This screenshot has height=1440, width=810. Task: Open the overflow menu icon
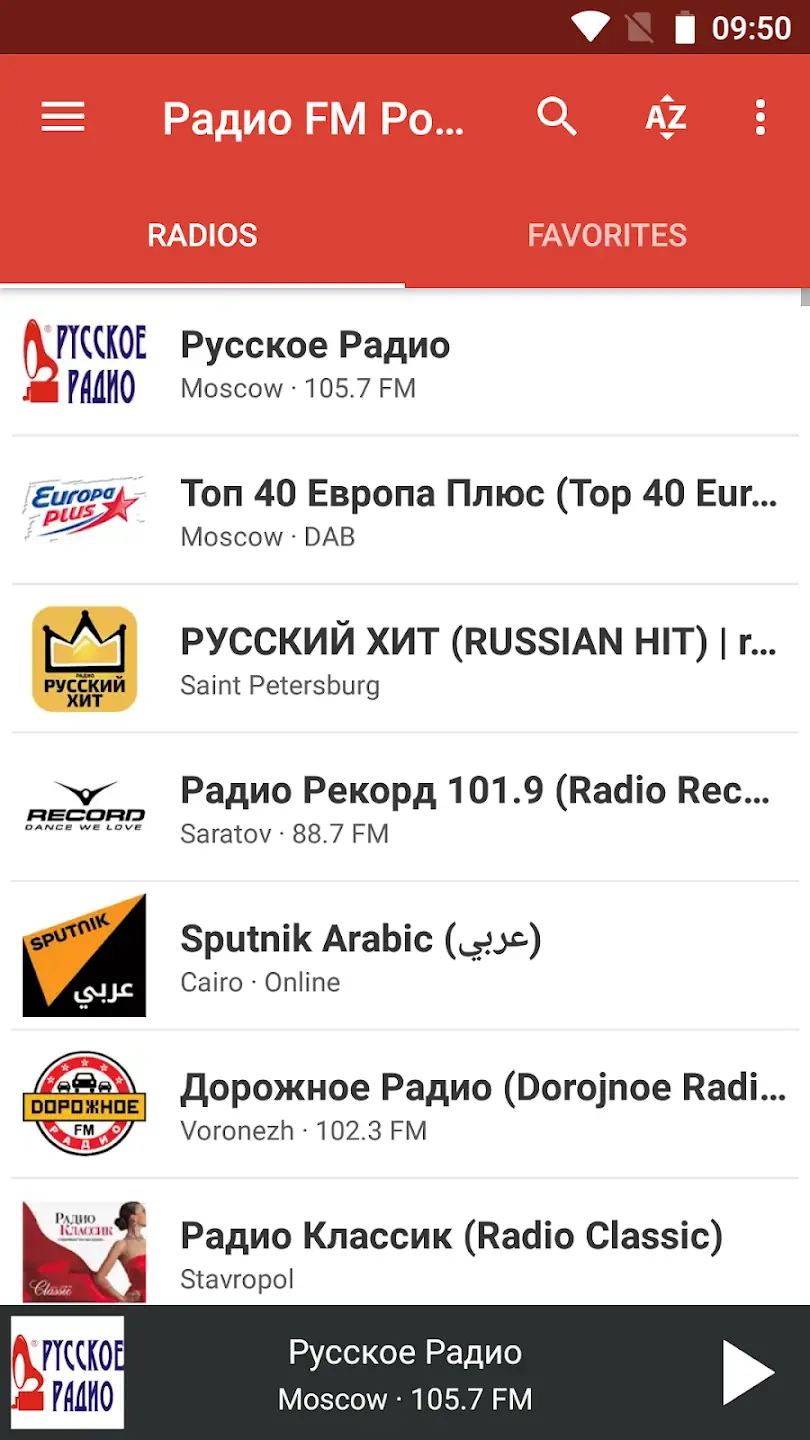759,117
